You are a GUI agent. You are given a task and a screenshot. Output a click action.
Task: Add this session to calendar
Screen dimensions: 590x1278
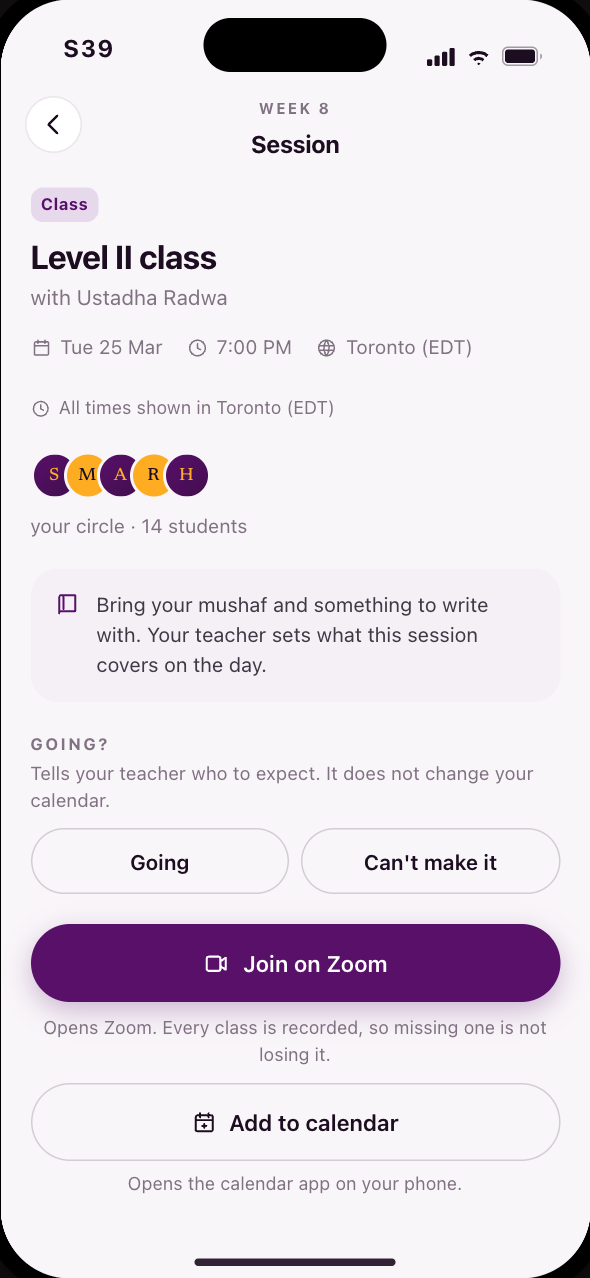(295, 1122)
